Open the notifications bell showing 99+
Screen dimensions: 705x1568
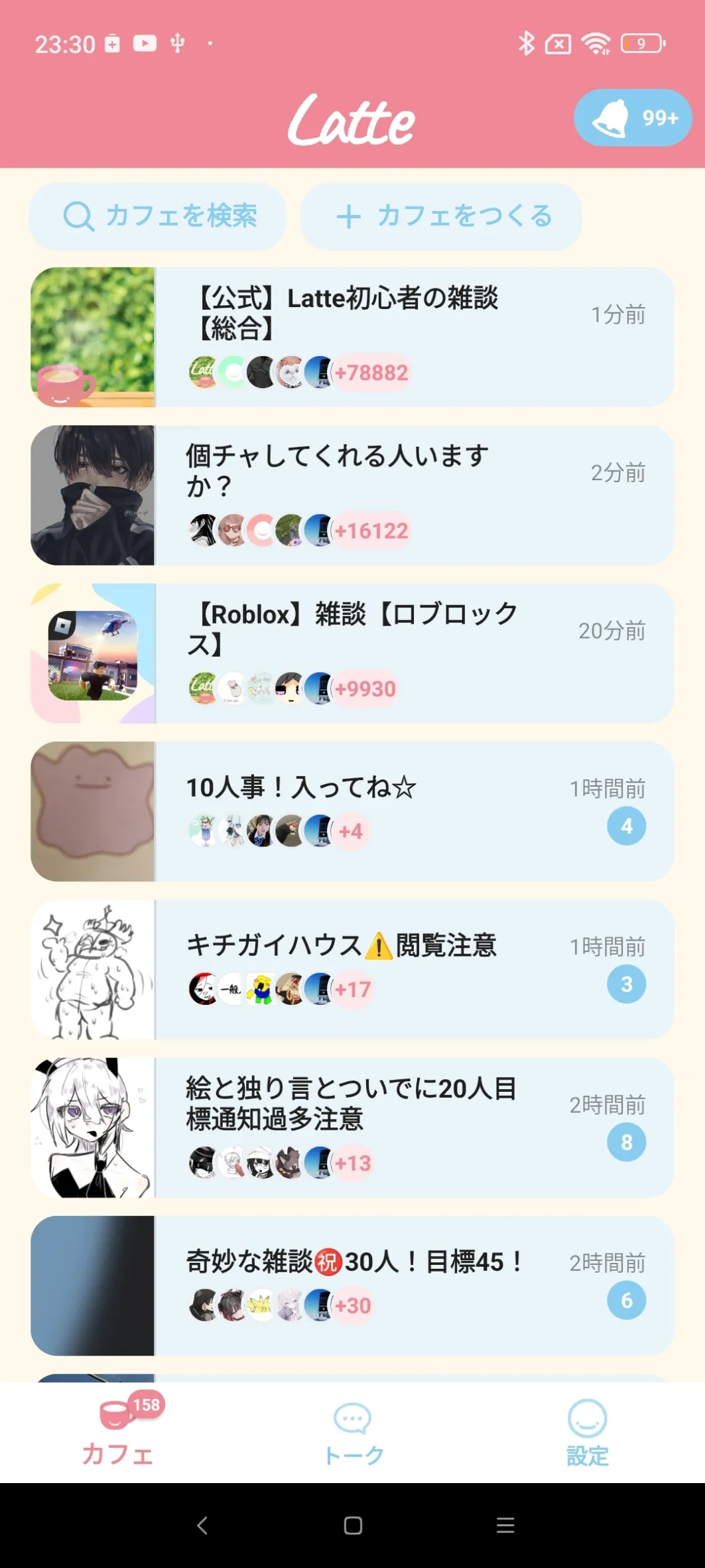(632, 118)
